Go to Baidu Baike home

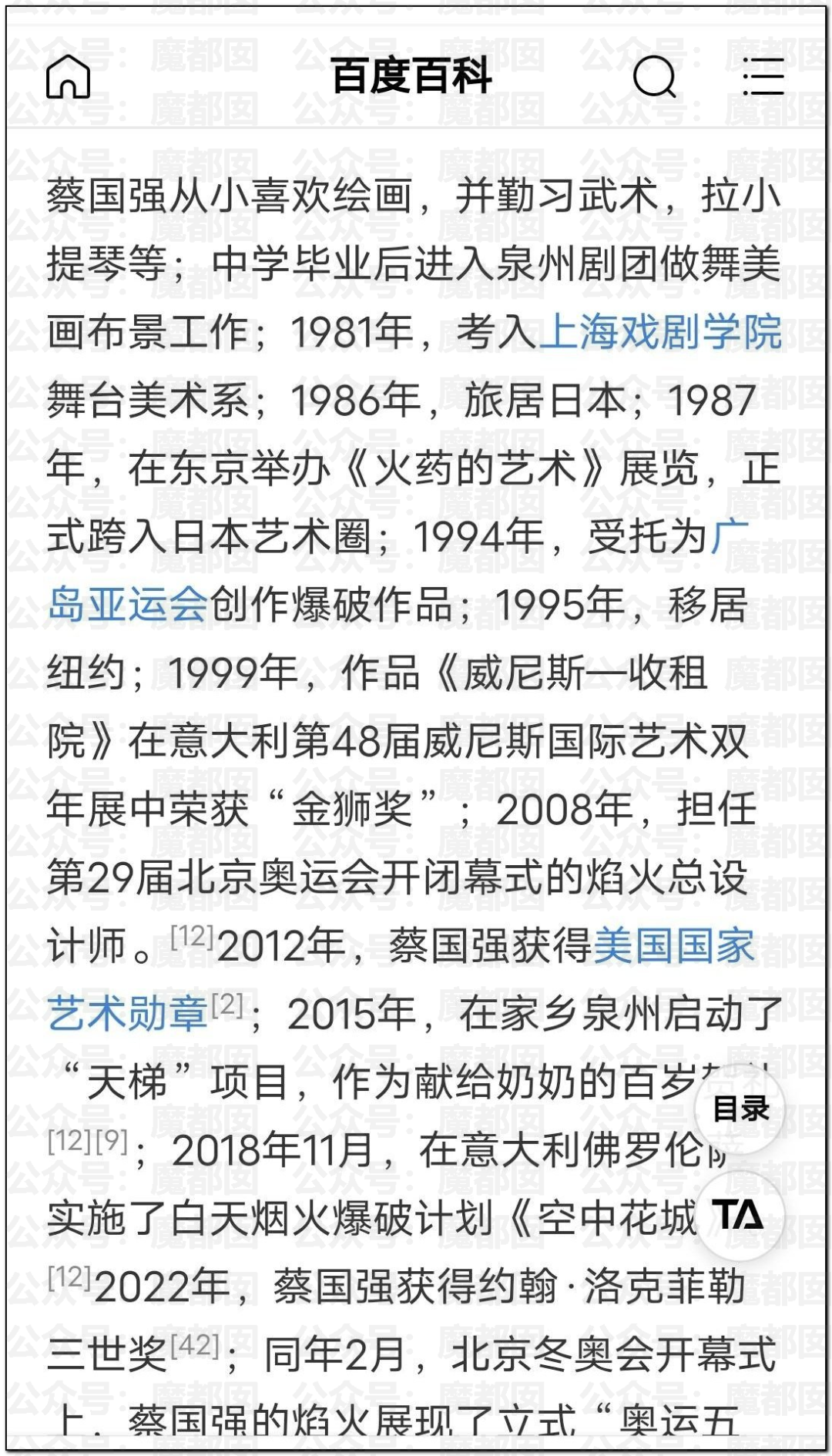click(x=68, y=78)
